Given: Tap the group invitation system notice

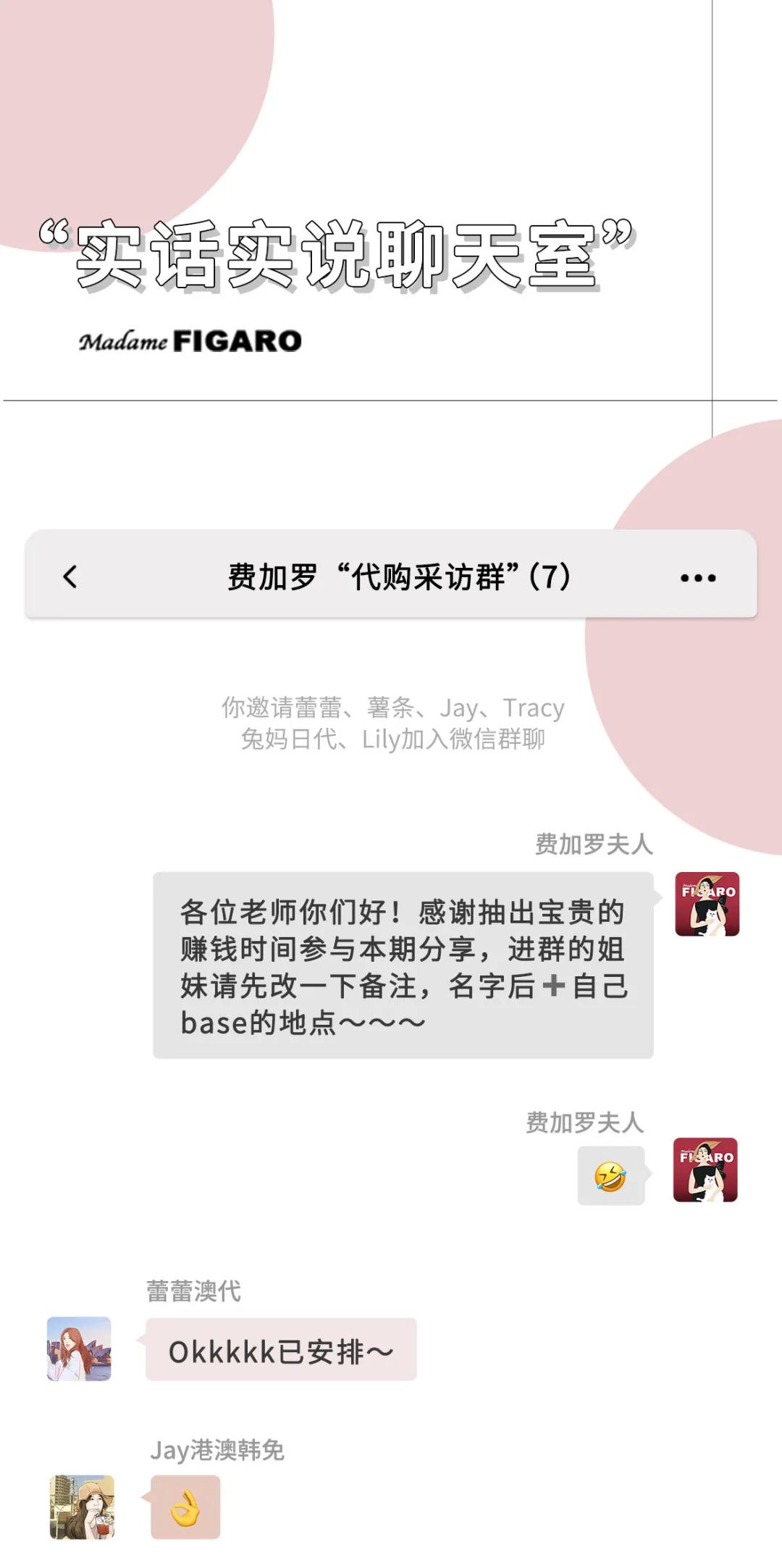Looking at the screenshot, I should coord(391,724).
